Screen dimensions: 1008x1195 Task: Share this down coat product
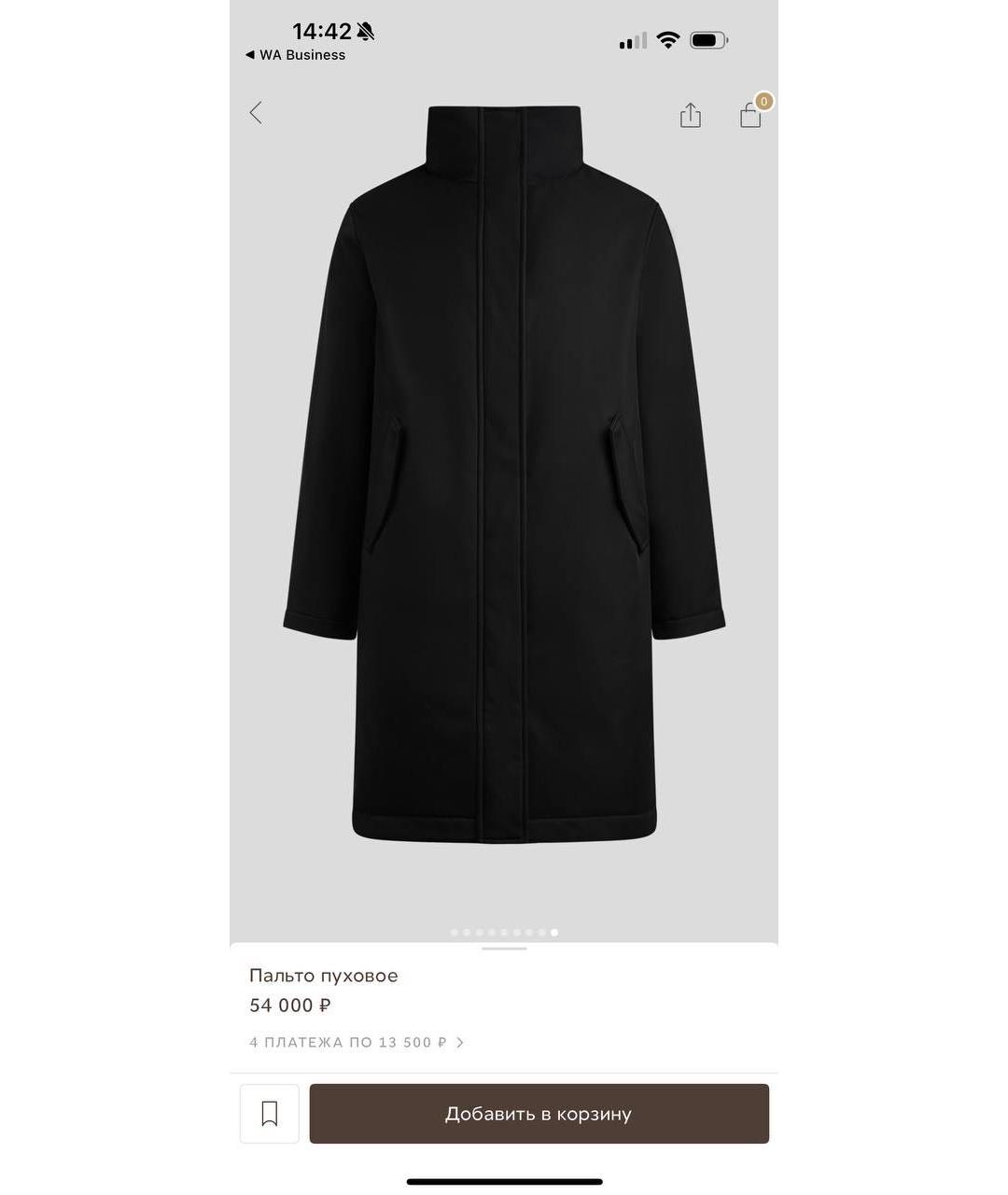690,115
